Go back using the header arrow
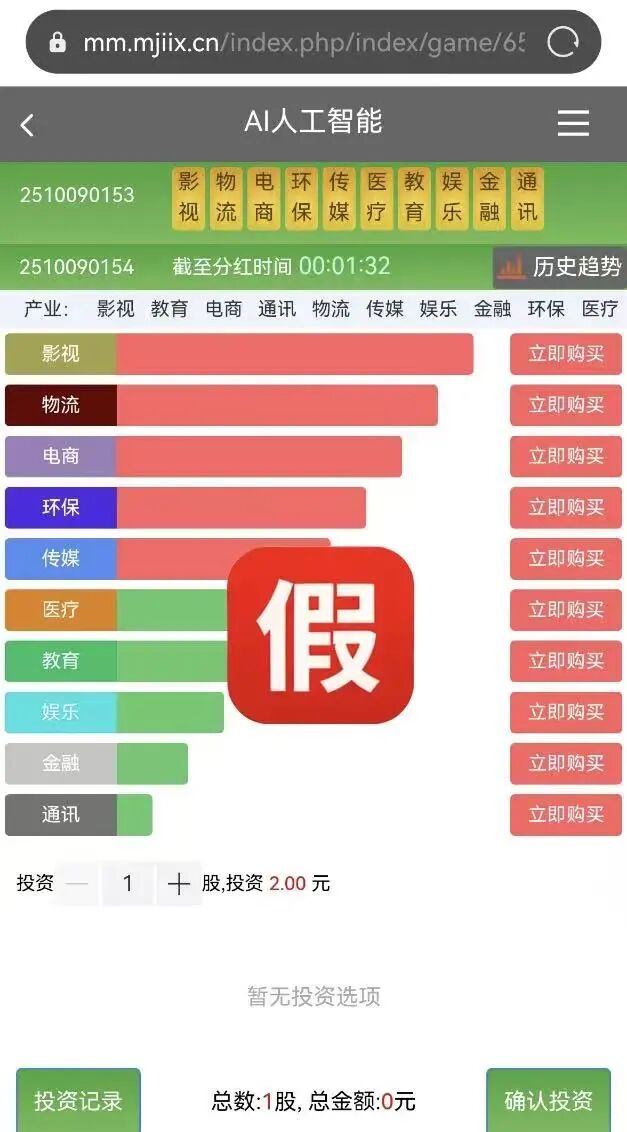This screenshot has width=627, height=1132. (27, 125)
